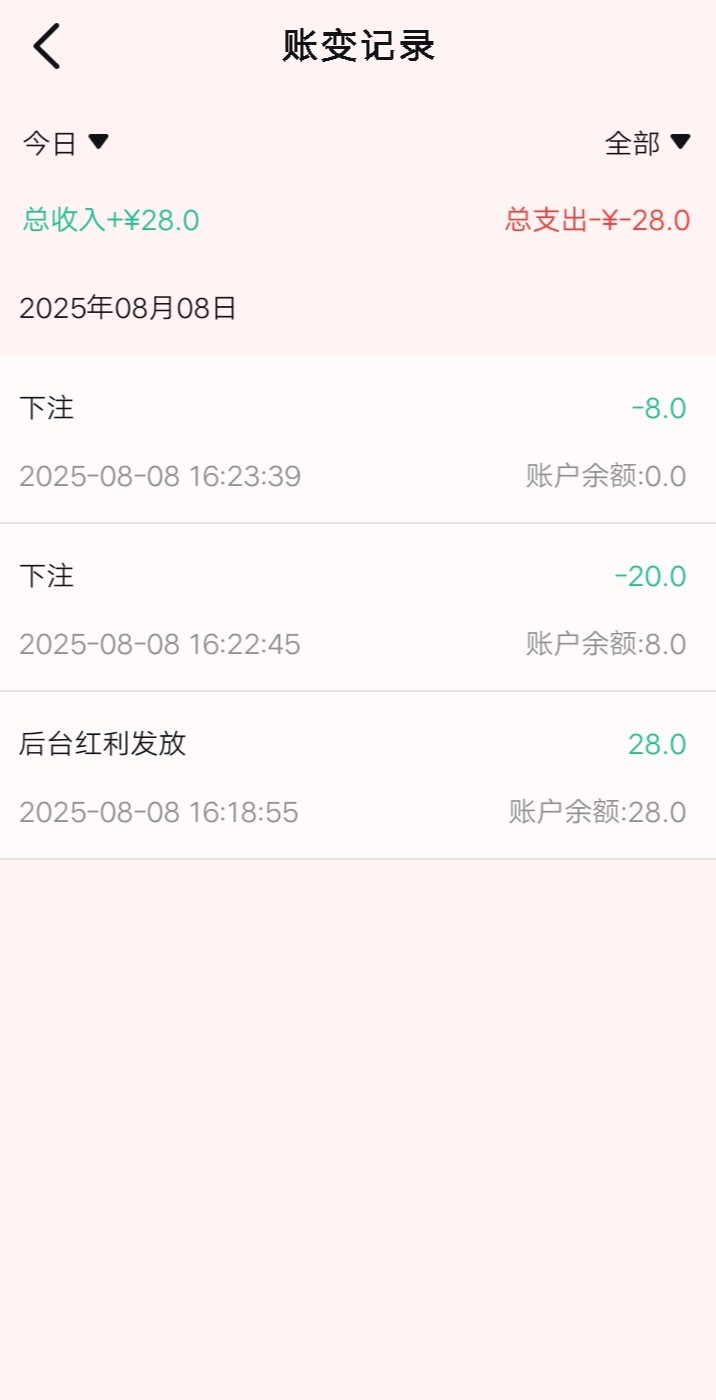Image resolution: width=716 pixels, height=1400 pixels.
Task: Open the 全部 type filter dropdown
Action: 647,143
